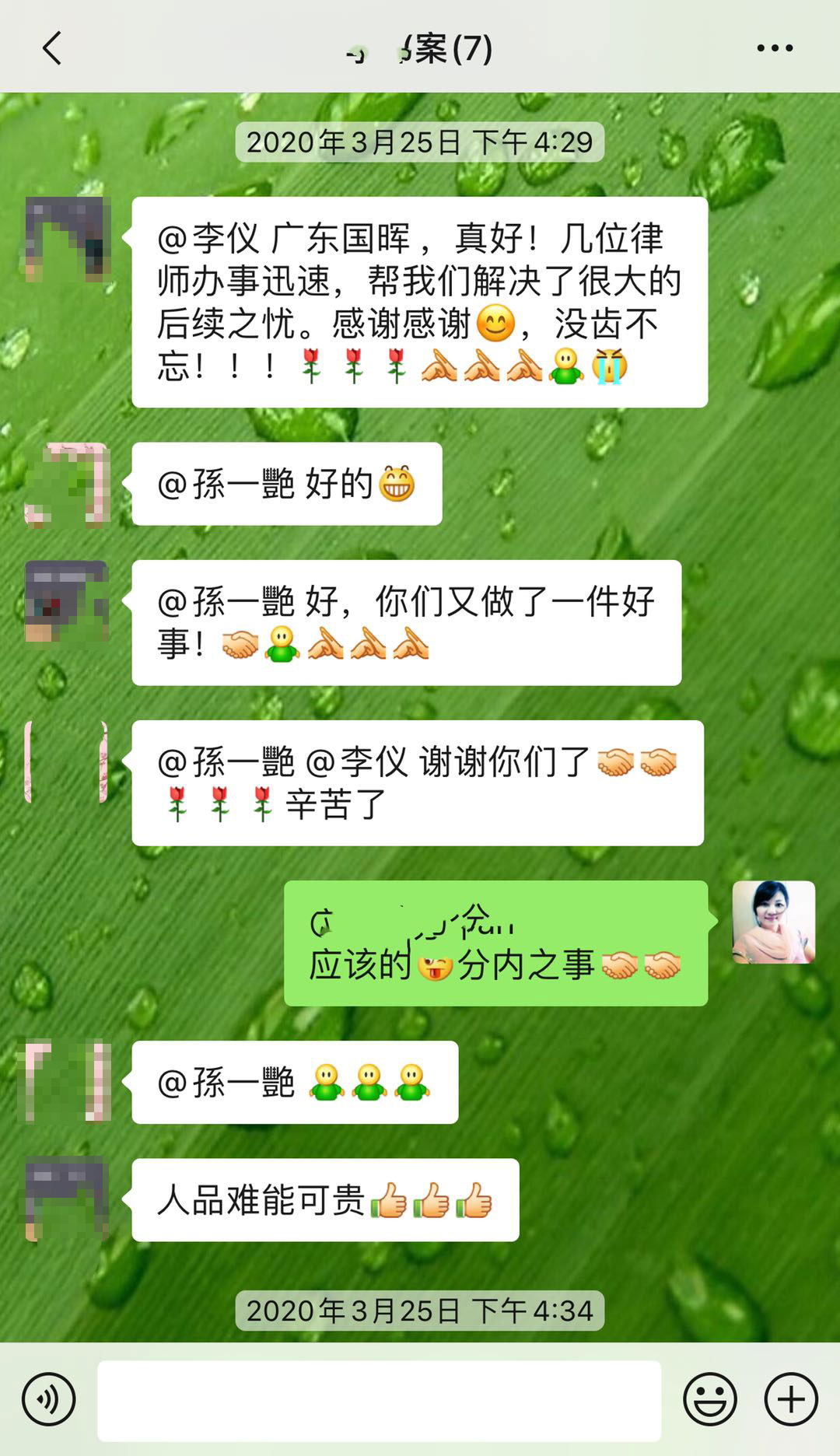Open avatar of sender of 人品难能可贵 message
Image resolution: width=840 pixels, height=1456 pixels.
coord(67,1199)
